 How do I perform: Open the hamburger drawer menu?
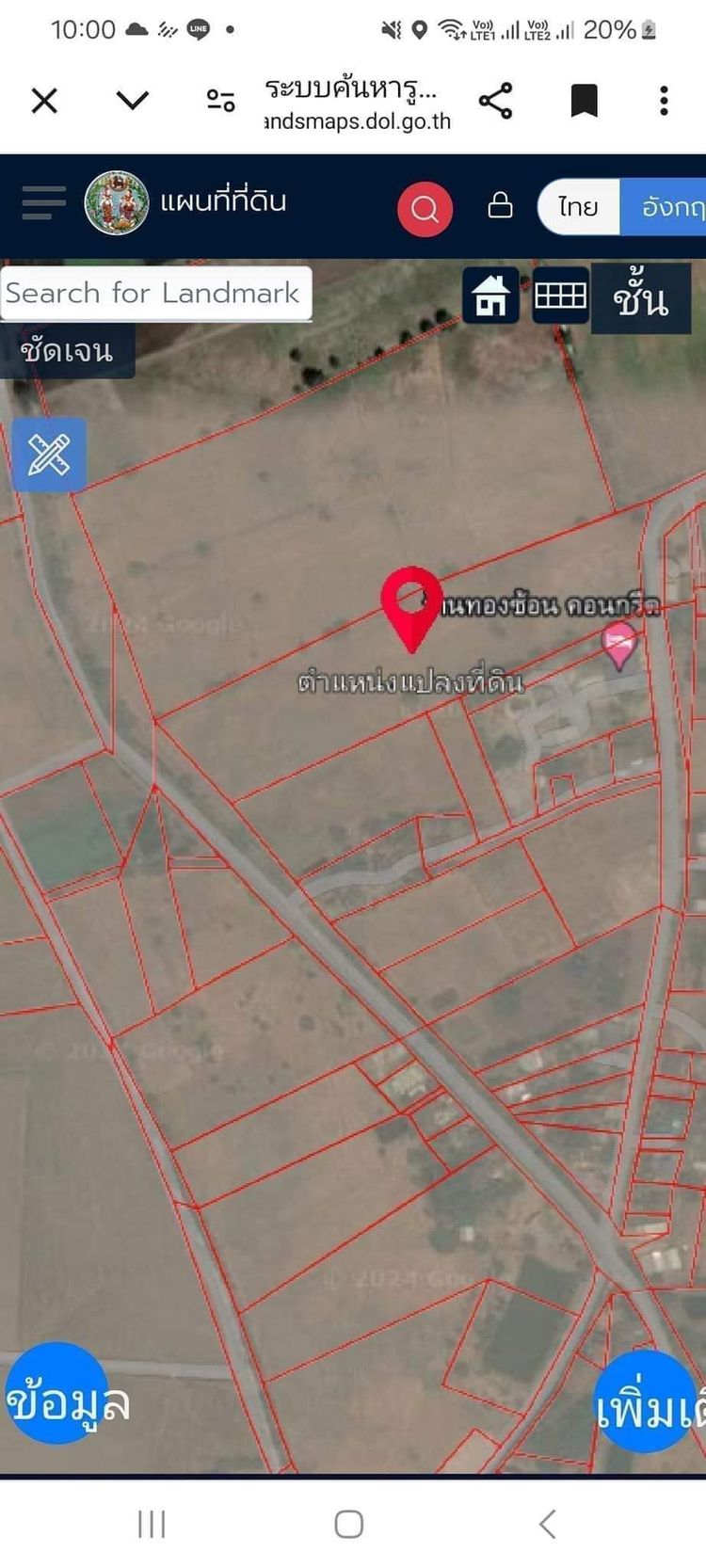click(x=43, y=202)
